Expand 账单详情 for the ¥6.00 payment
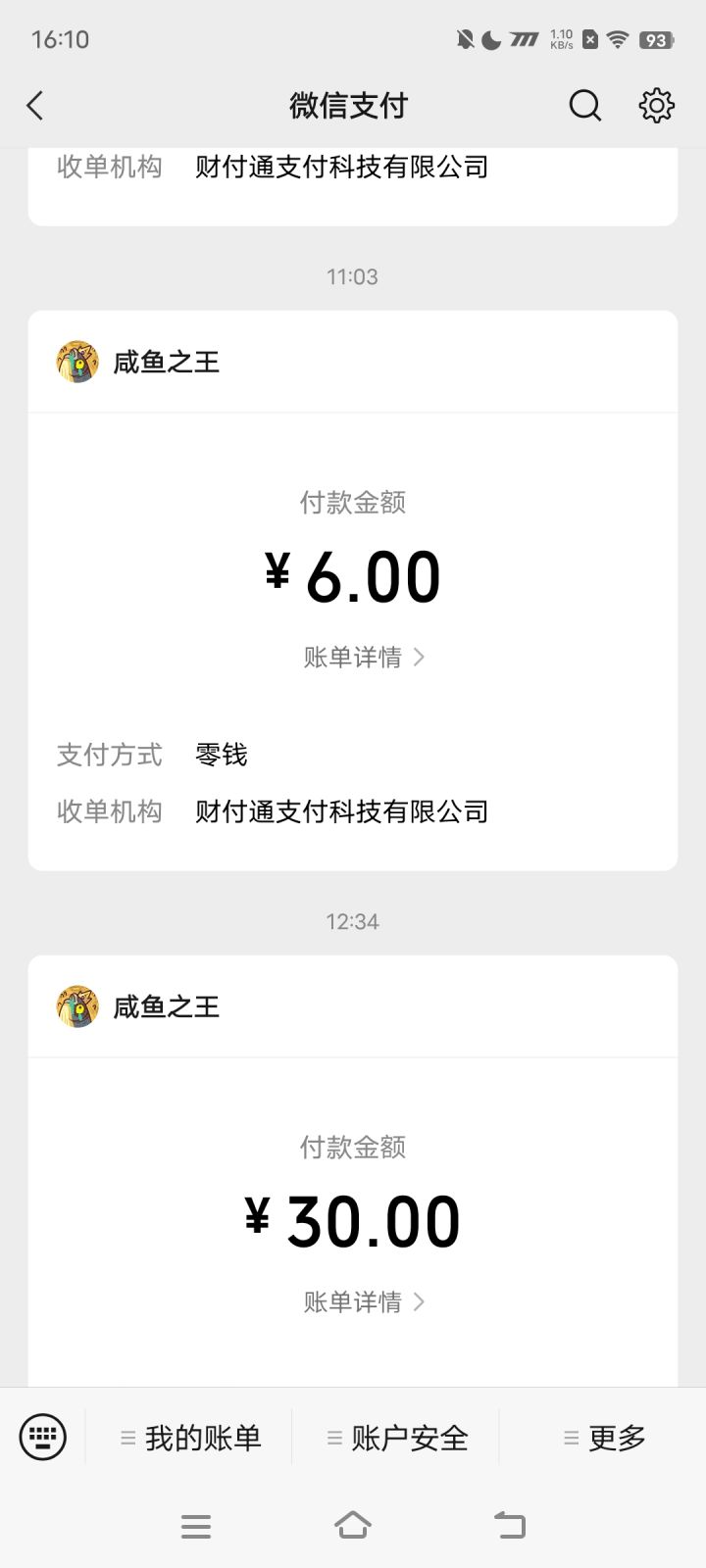The height and width of the screenshot is (1568, 706). tap(363, 658)
